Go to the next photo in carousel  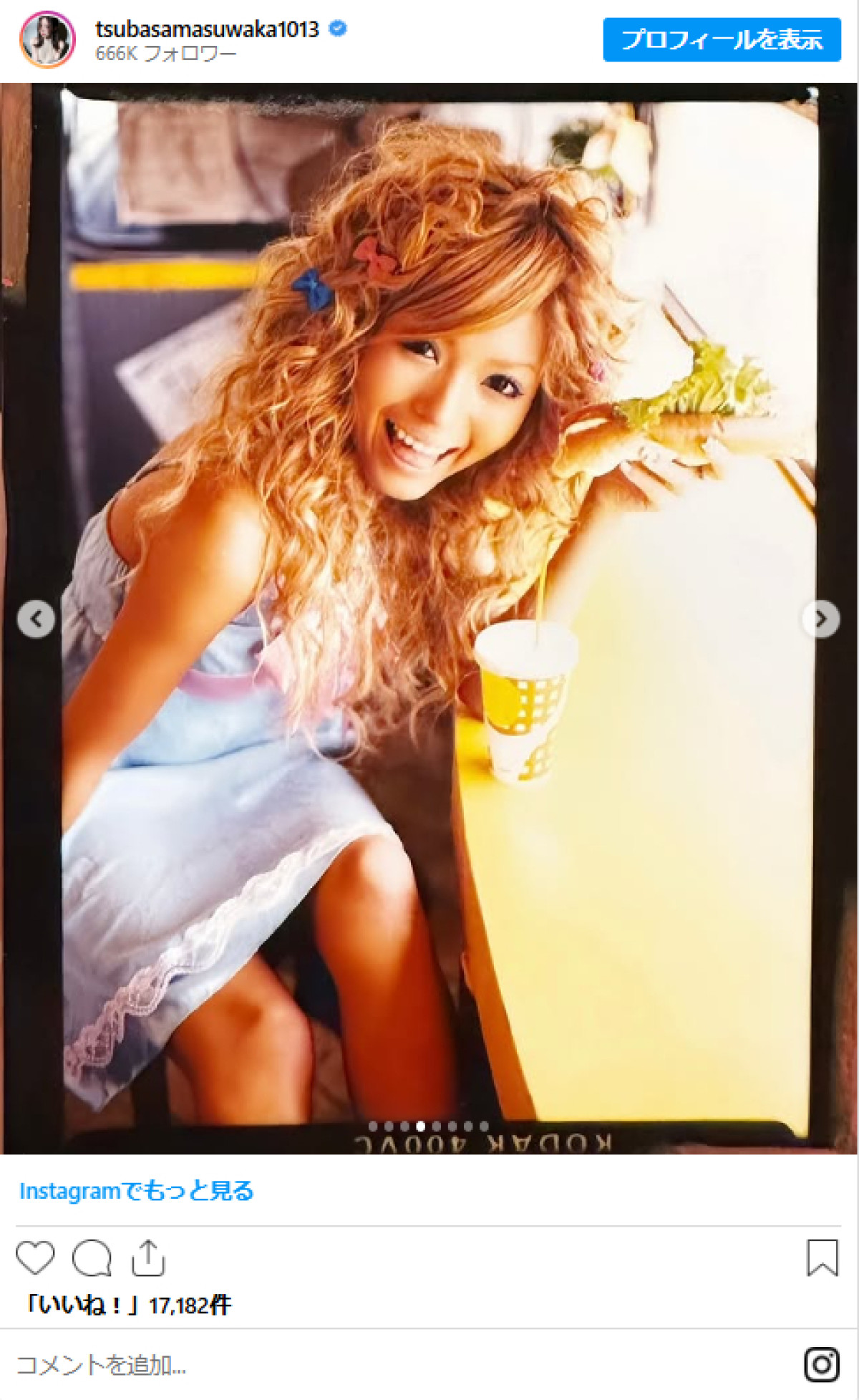(x=821, y=619)
